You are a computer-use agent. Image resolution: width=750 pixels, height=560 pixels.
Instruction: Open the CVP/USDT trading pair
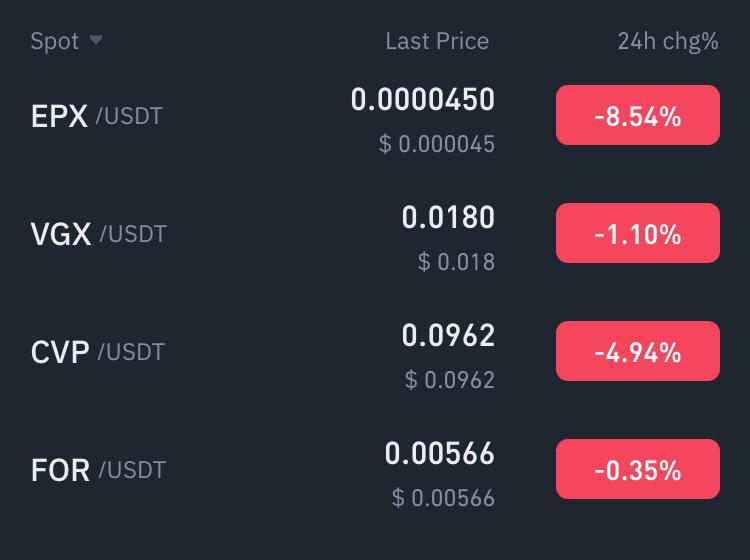tap(98, 352)
